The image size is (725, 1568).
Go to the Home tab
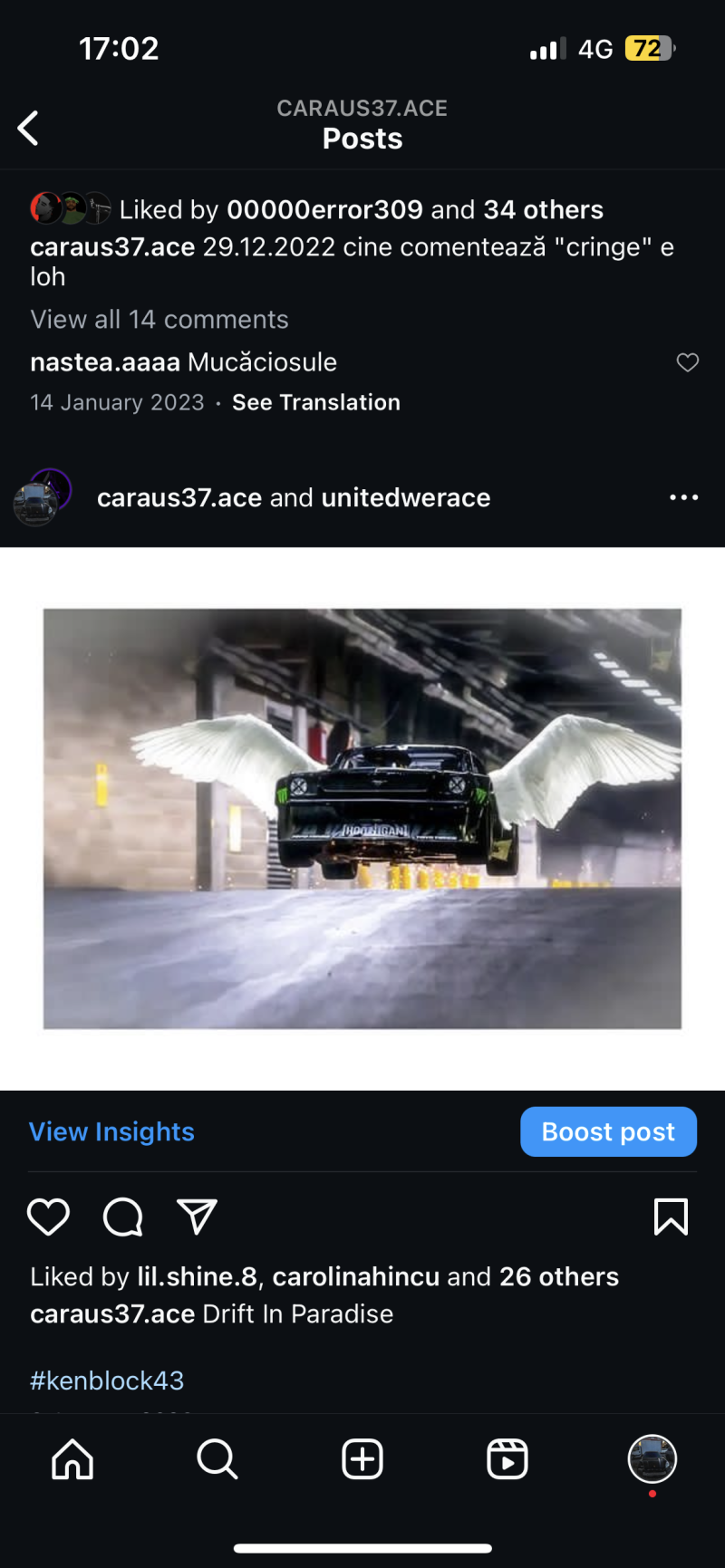[x=72, y=1459]
